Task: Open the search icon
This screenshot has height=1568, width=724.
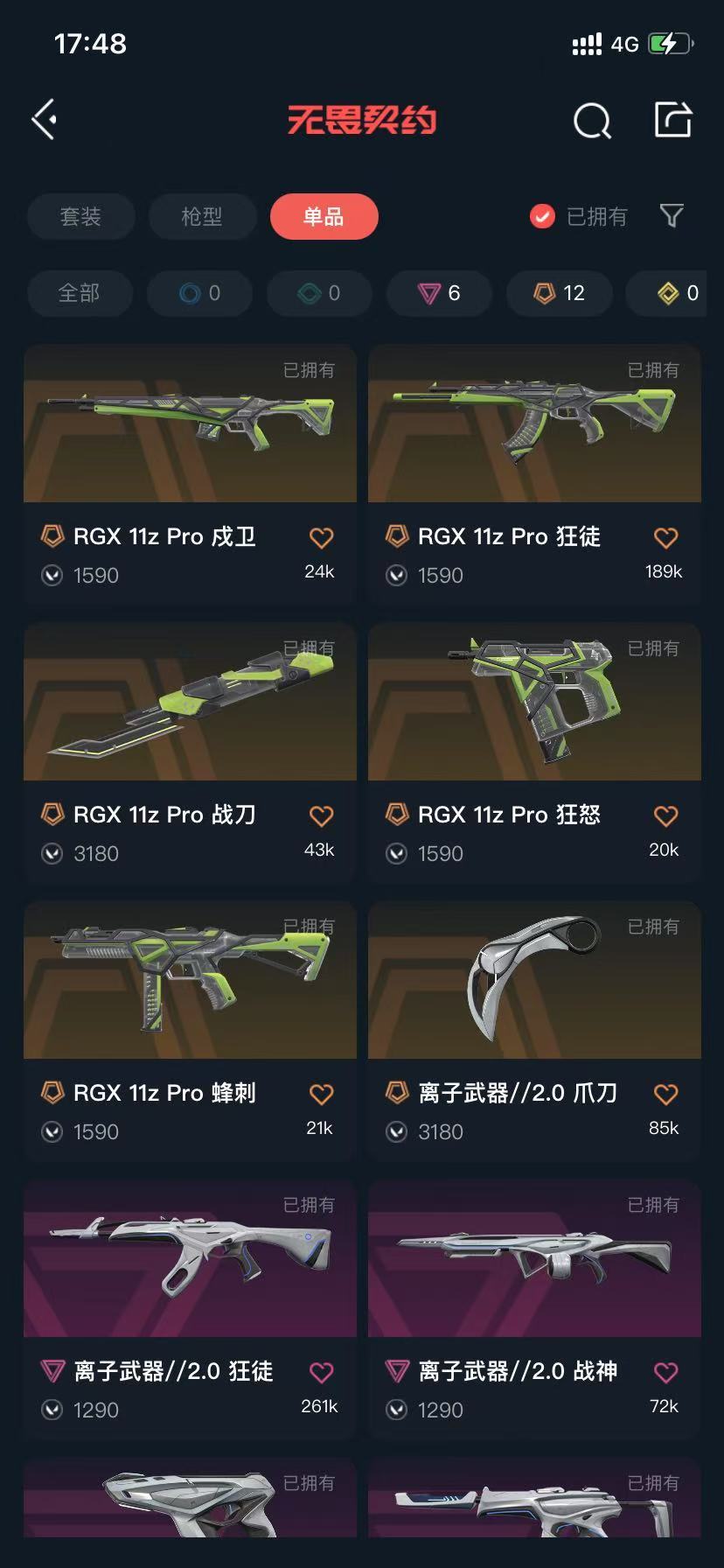Action: coord(592,121)
